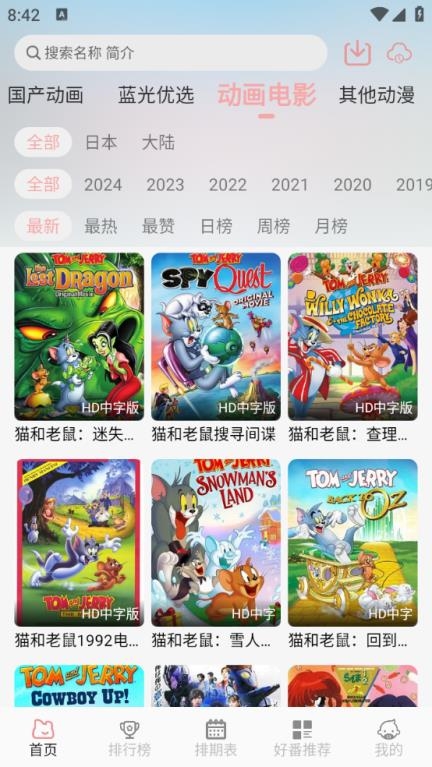The height and width of the screenshot is (767, 432).
Task: Open the downloads icon
Action: 358,53
